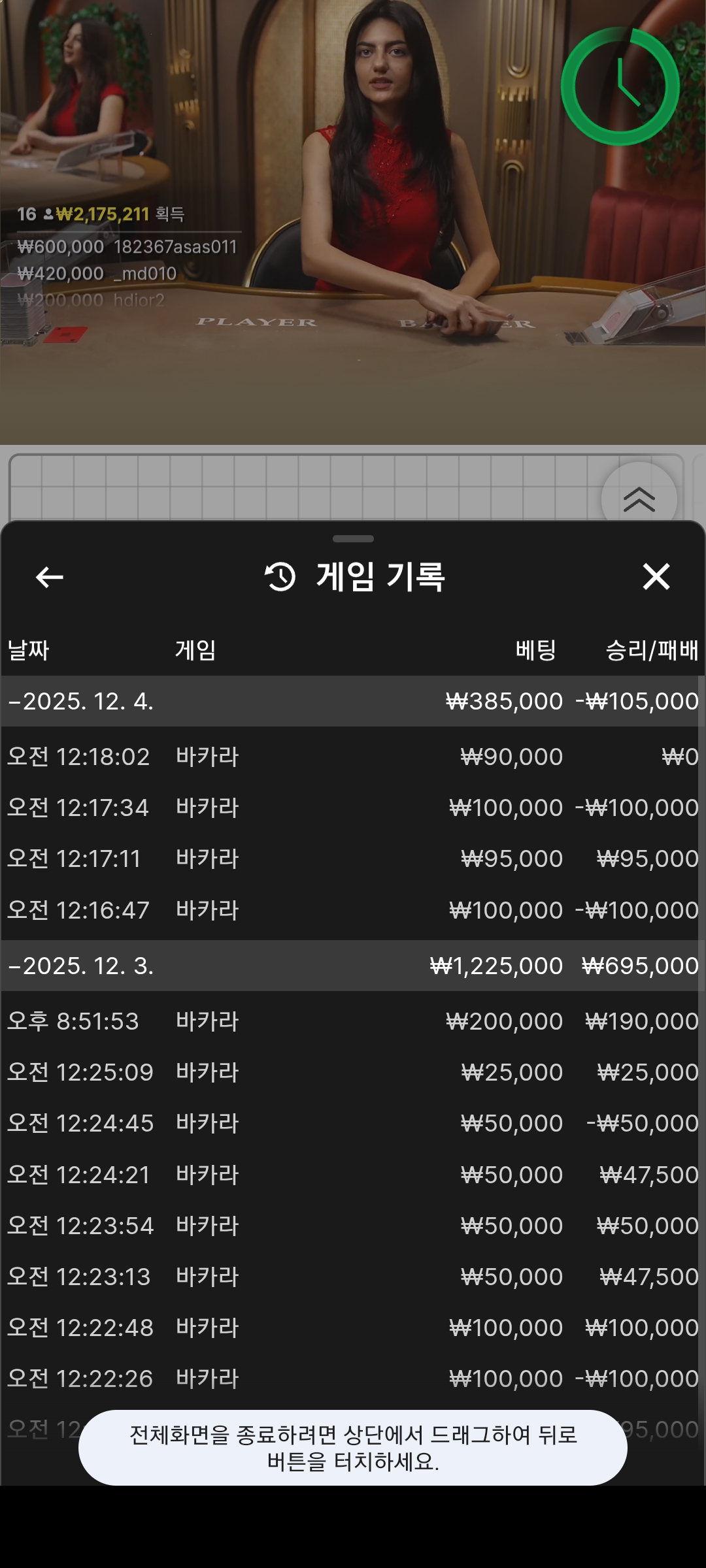Open the 오전 12:22:26 바카라 record
The width and height of the screenshot is (706, 1568).
pos(353,1379)
